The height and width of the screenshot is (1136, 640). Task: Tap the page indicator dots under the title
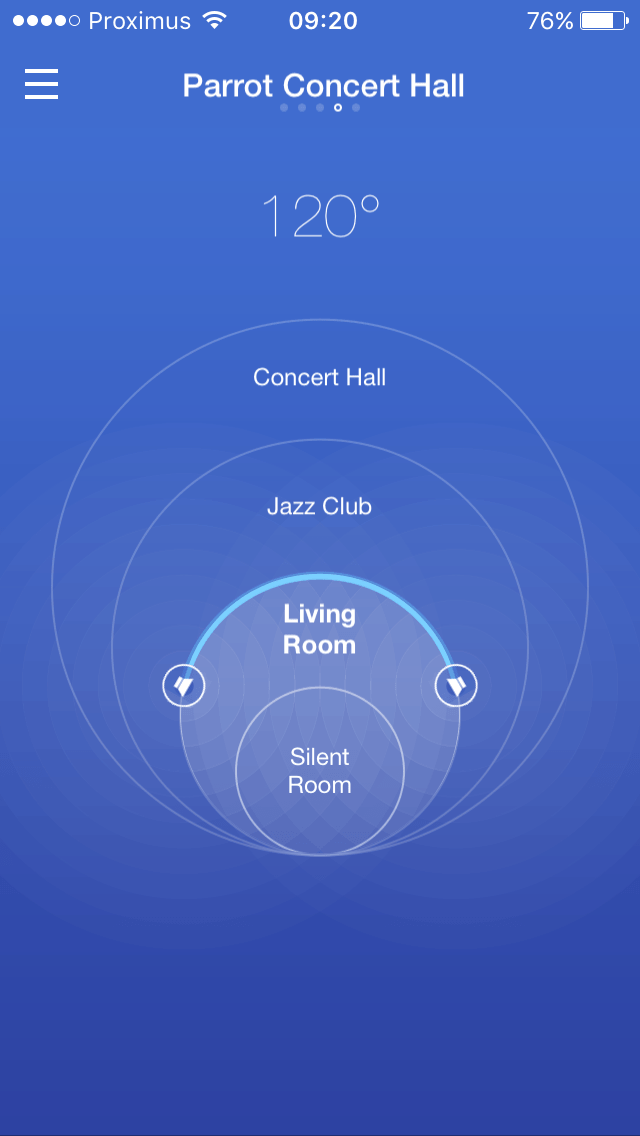320,107
